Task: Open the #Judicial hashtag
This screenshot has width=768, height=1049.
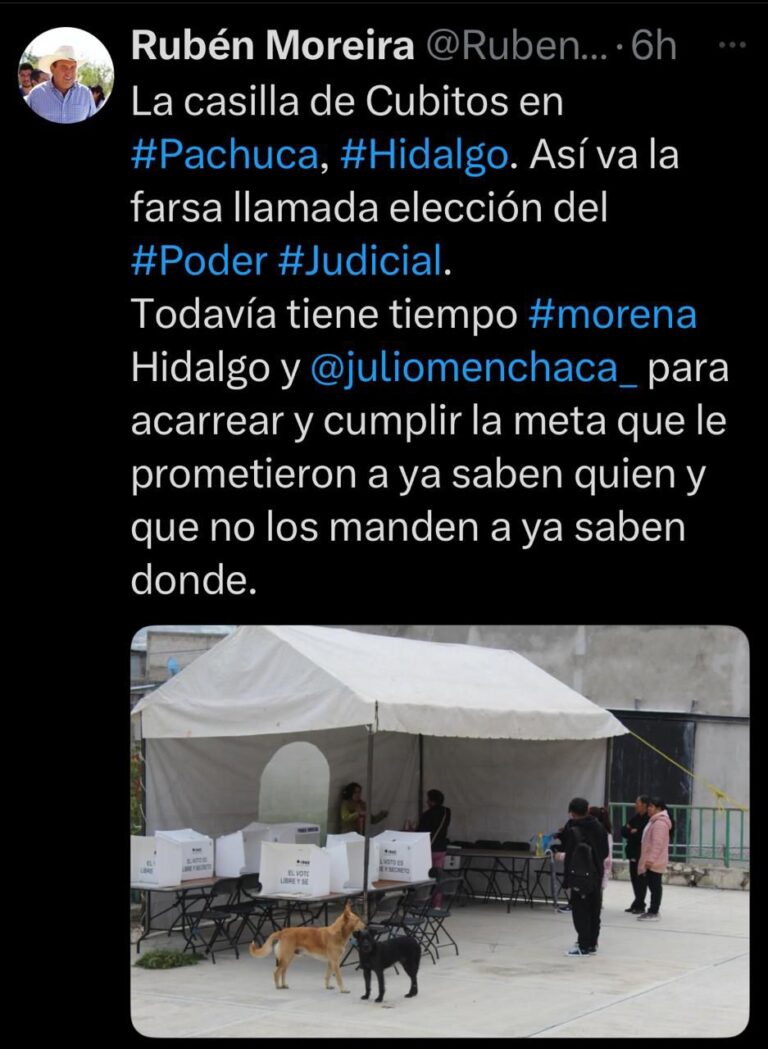Action: pos(359,261)
